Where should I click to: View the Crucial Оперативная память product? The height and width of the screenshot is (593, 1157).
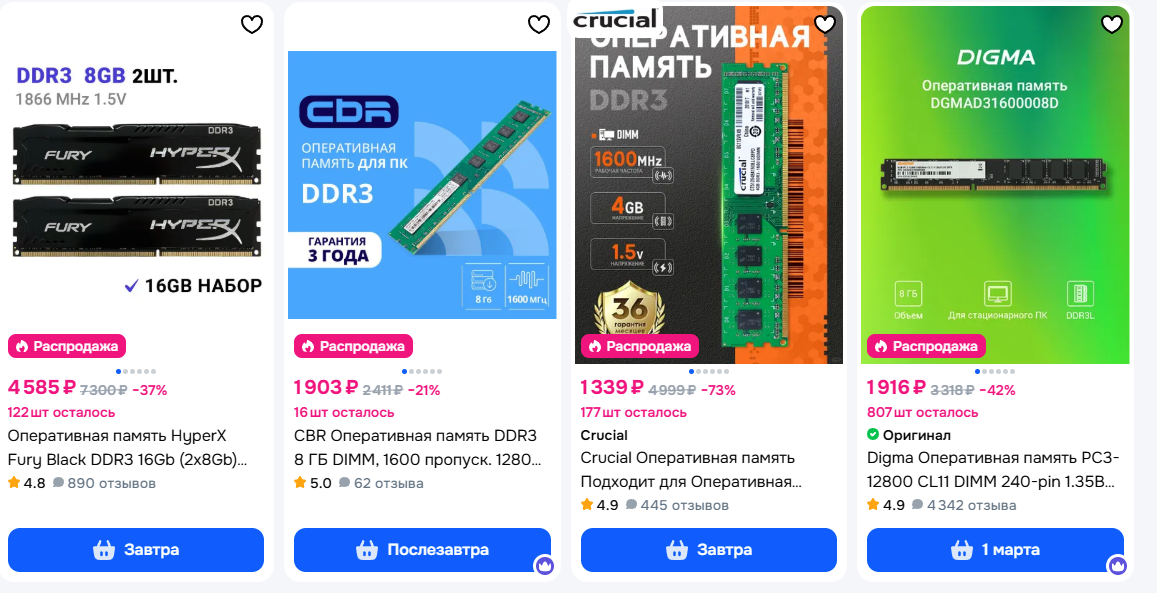pyautogui.click(x=708, y=184)
